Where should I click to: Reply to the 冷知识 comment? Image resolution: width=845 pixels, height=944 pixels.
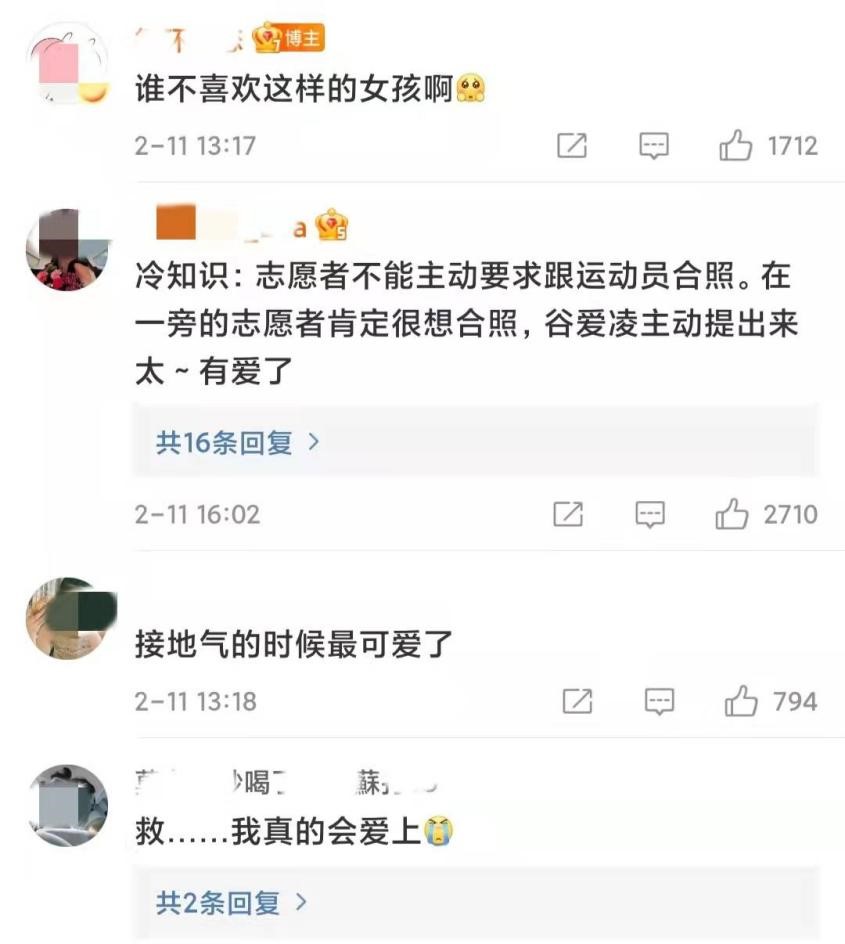[650, 515]
